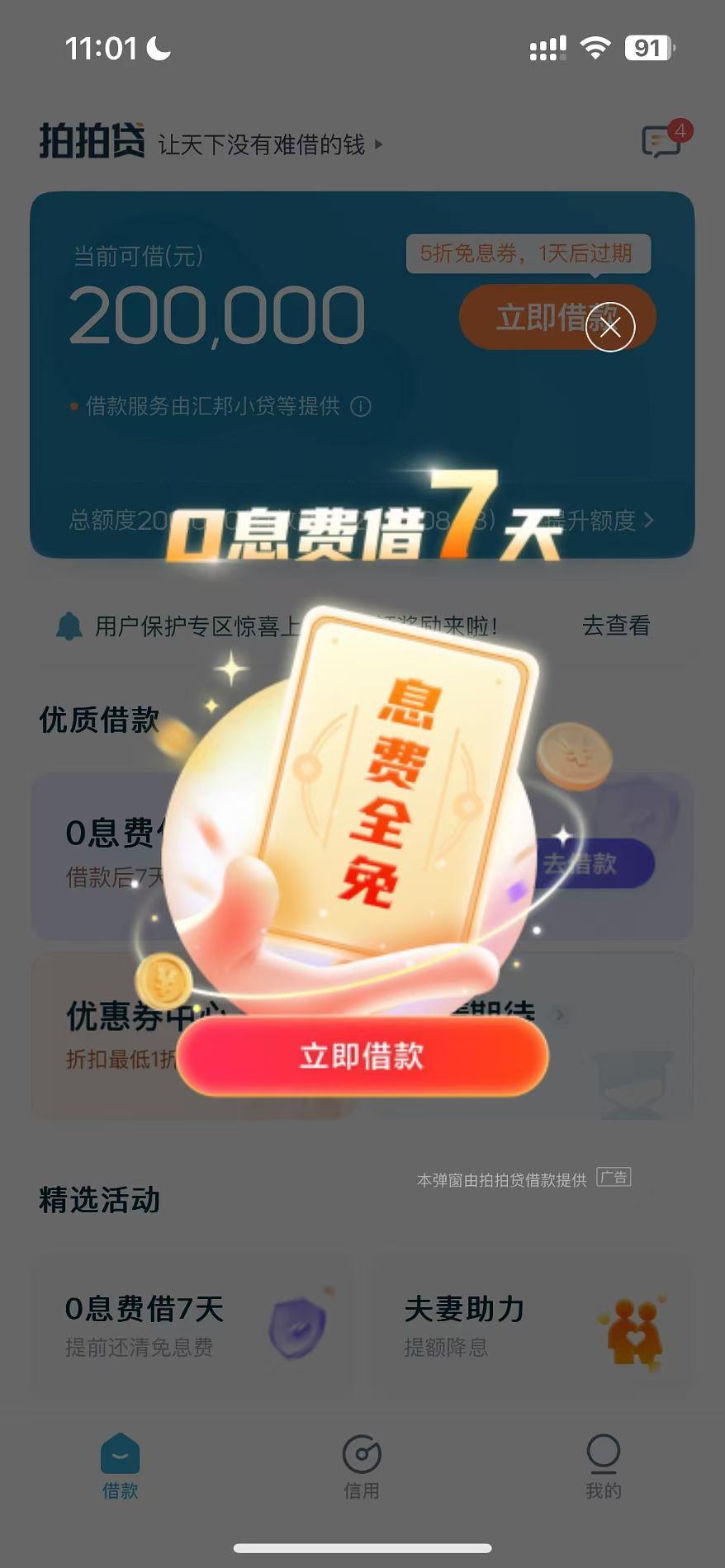Image resolution: width=725 pixels, height=1568 pixels.
Task: Switch to the 我的 tab
Action: [x=603, y=1466]
